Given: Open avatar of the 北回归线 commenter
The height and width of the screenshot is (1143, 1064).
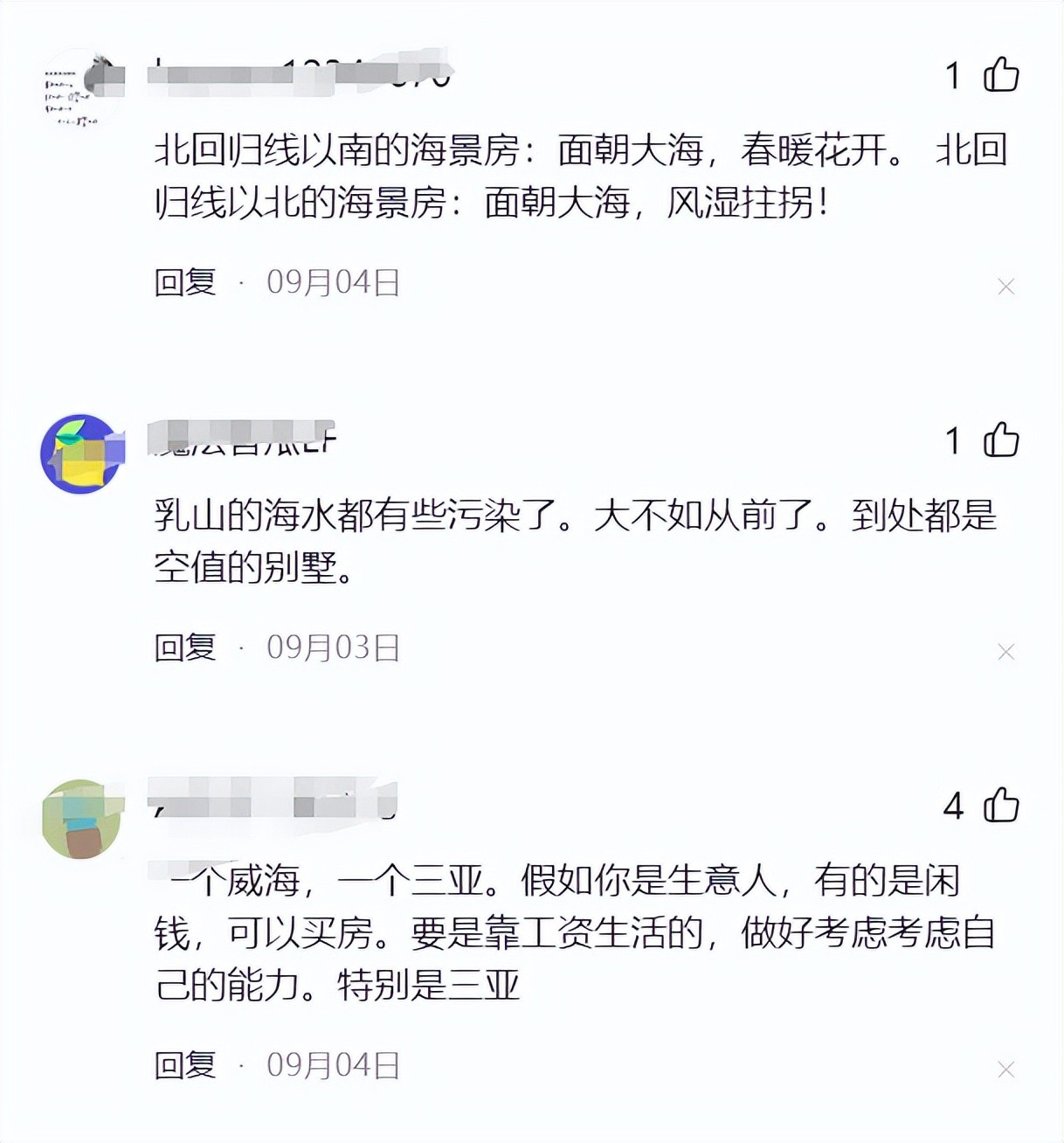Looking at the screenshot, I should (x=81, y=88).
